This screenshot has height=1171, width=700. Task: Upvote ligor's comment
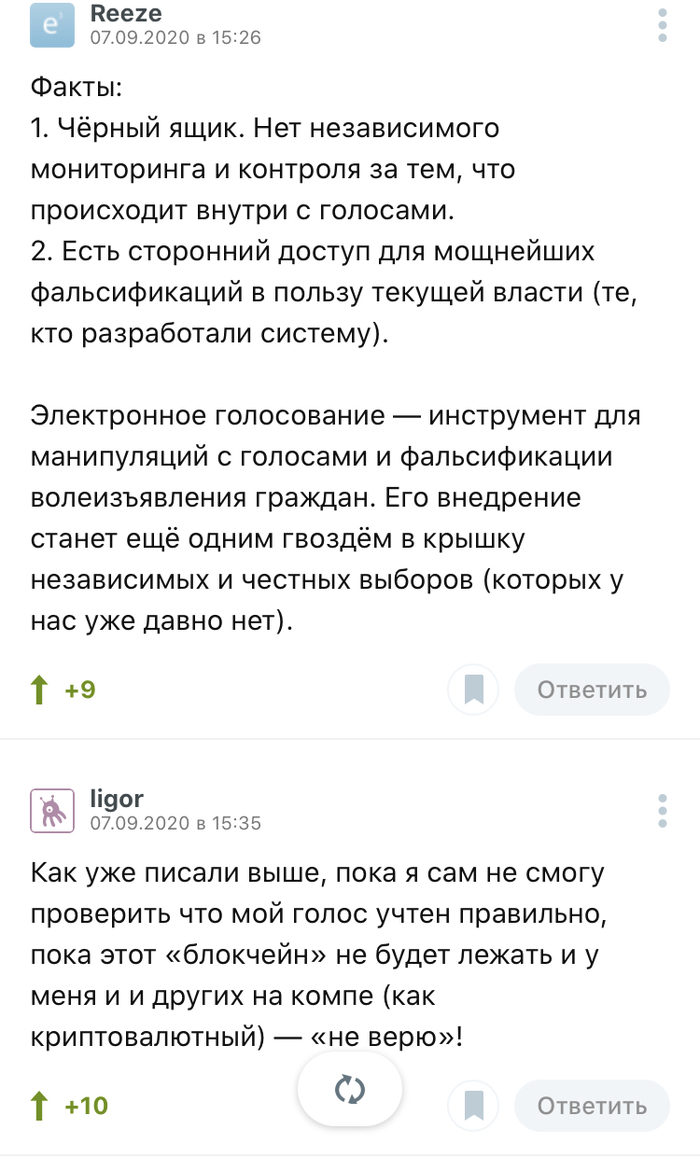40,1105
